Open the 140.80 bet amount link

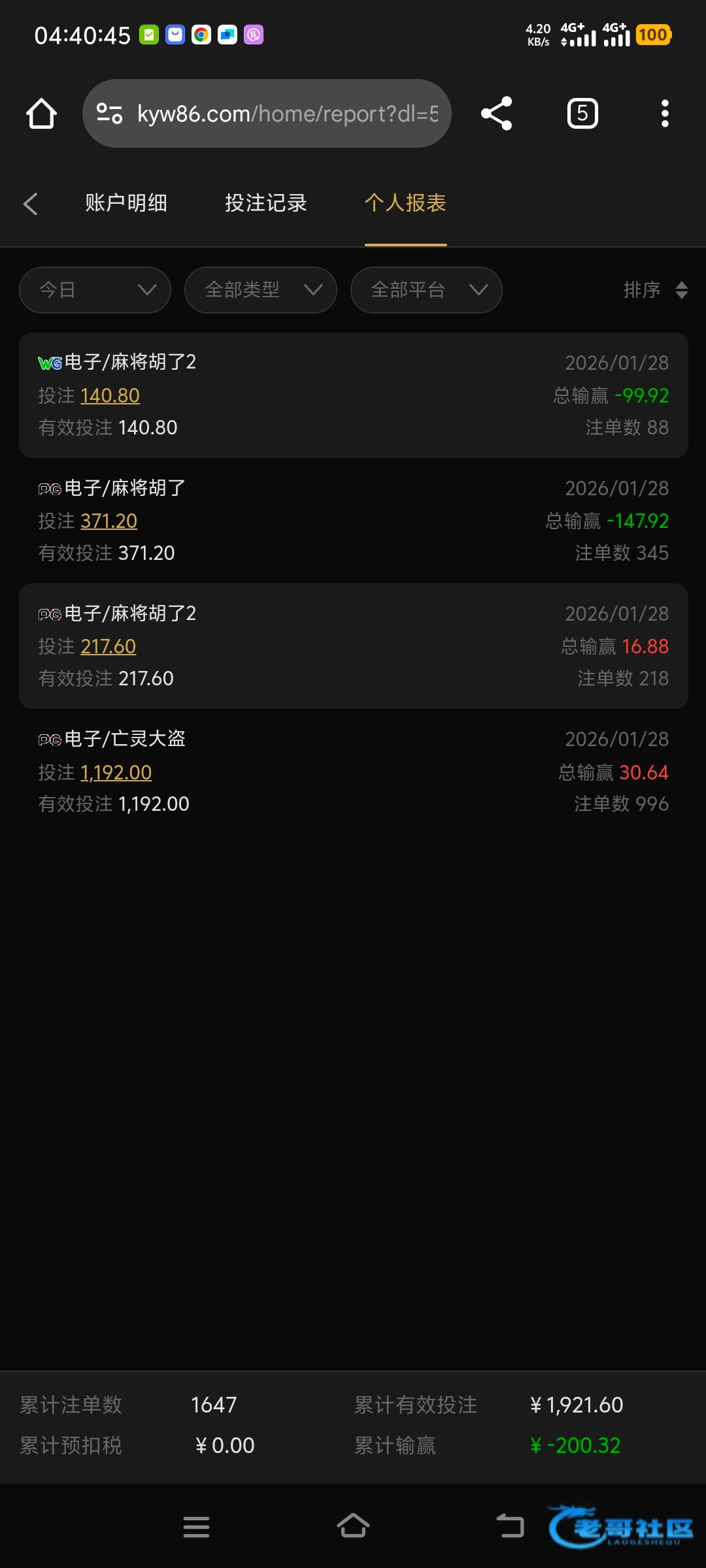tap(110, 396)
